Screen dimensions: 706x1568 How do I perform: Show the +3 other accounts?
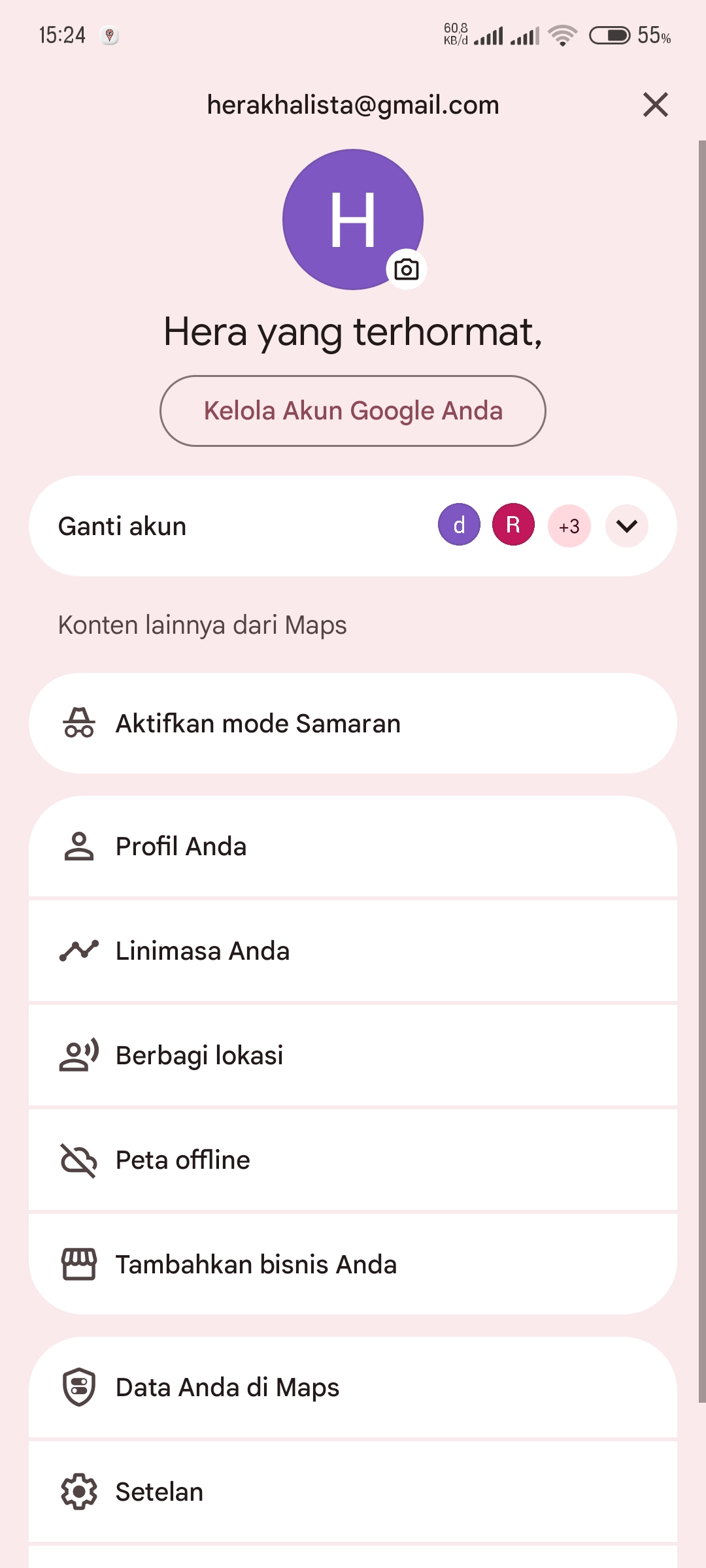tap(569, 526)
